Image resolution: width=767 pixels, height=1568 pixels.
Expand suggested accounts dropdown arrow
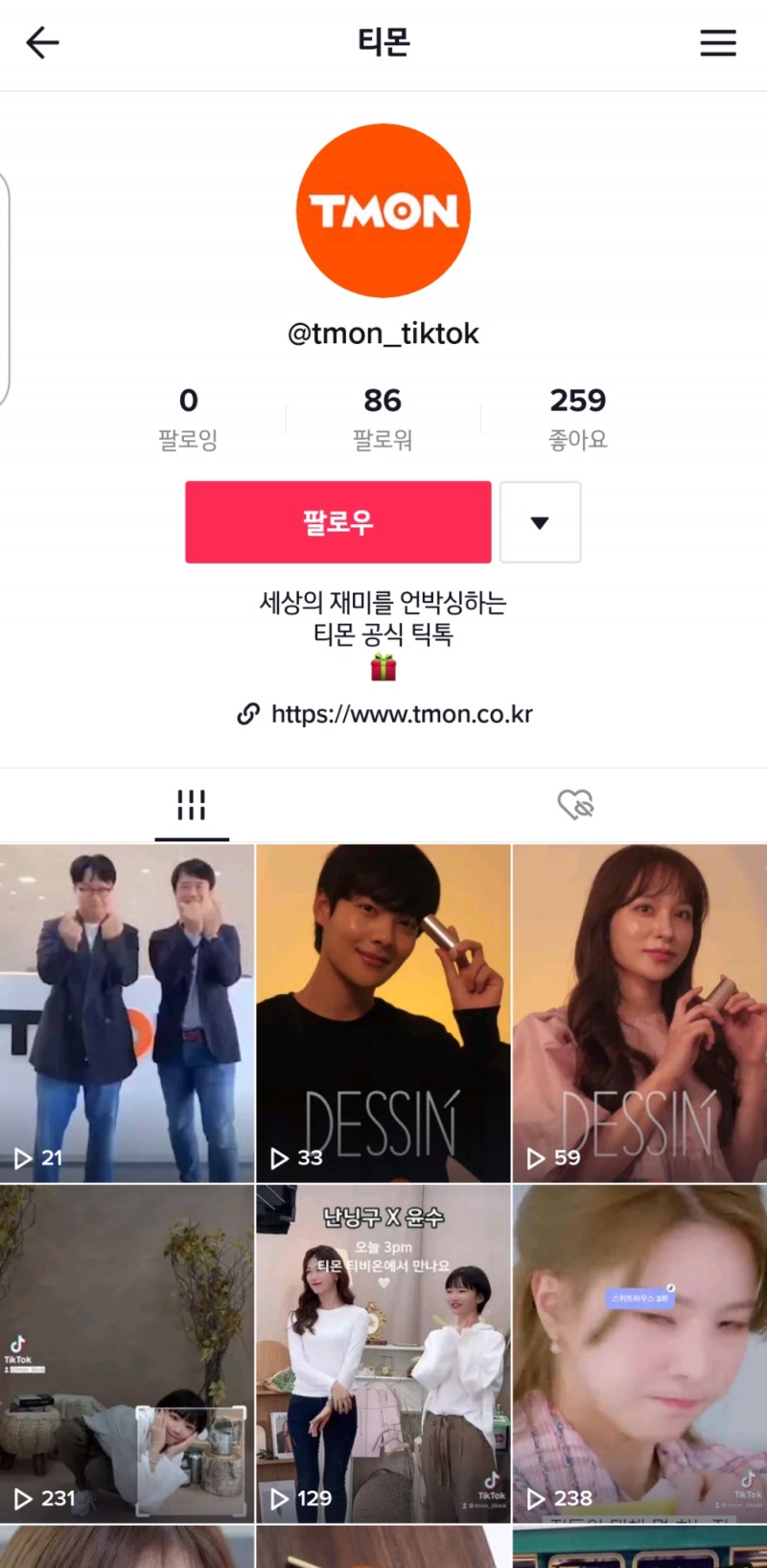point(540,522)
